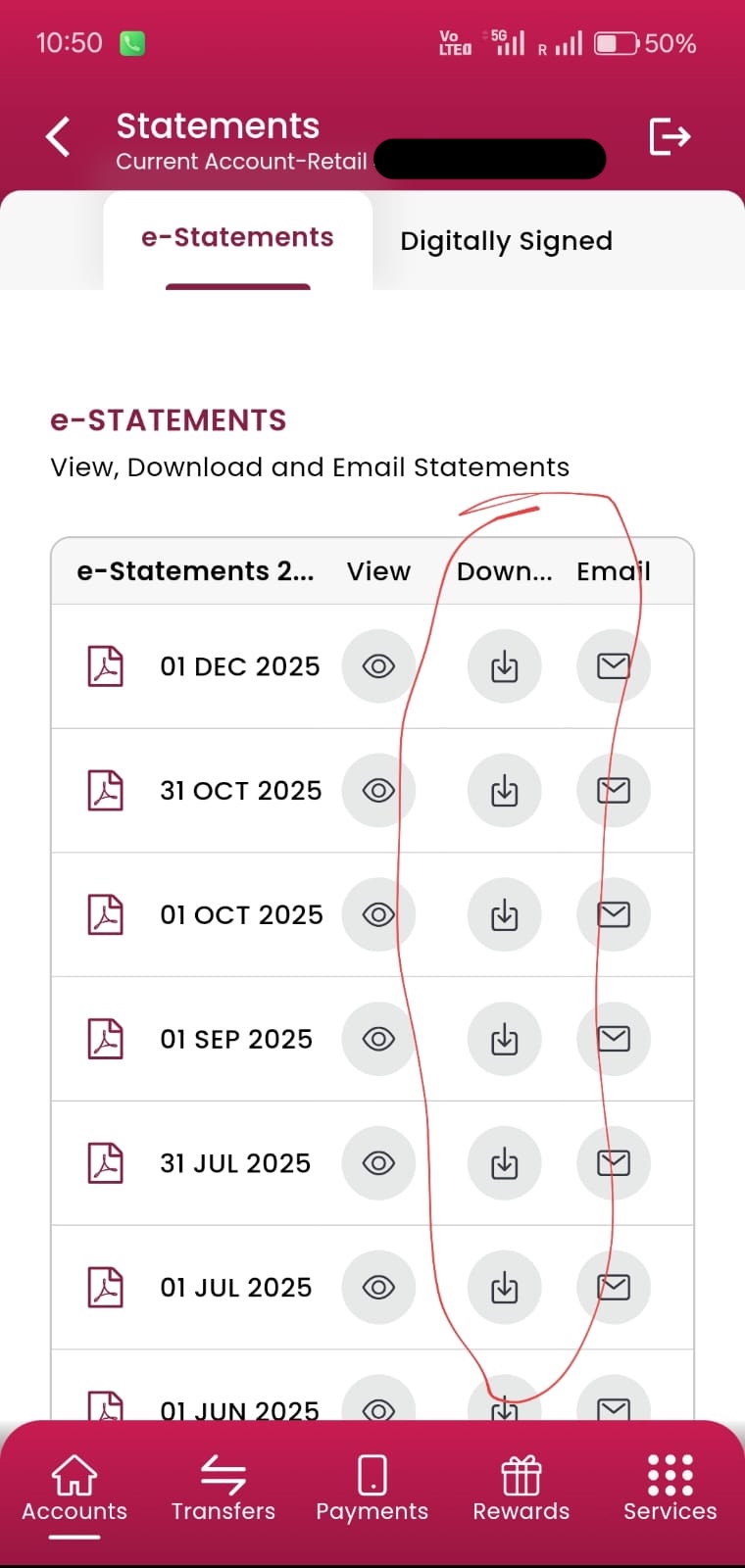This screenshot has height=1568, width=745.
Task: Download the 31 OCT 2025 statement
Action: 504,791
